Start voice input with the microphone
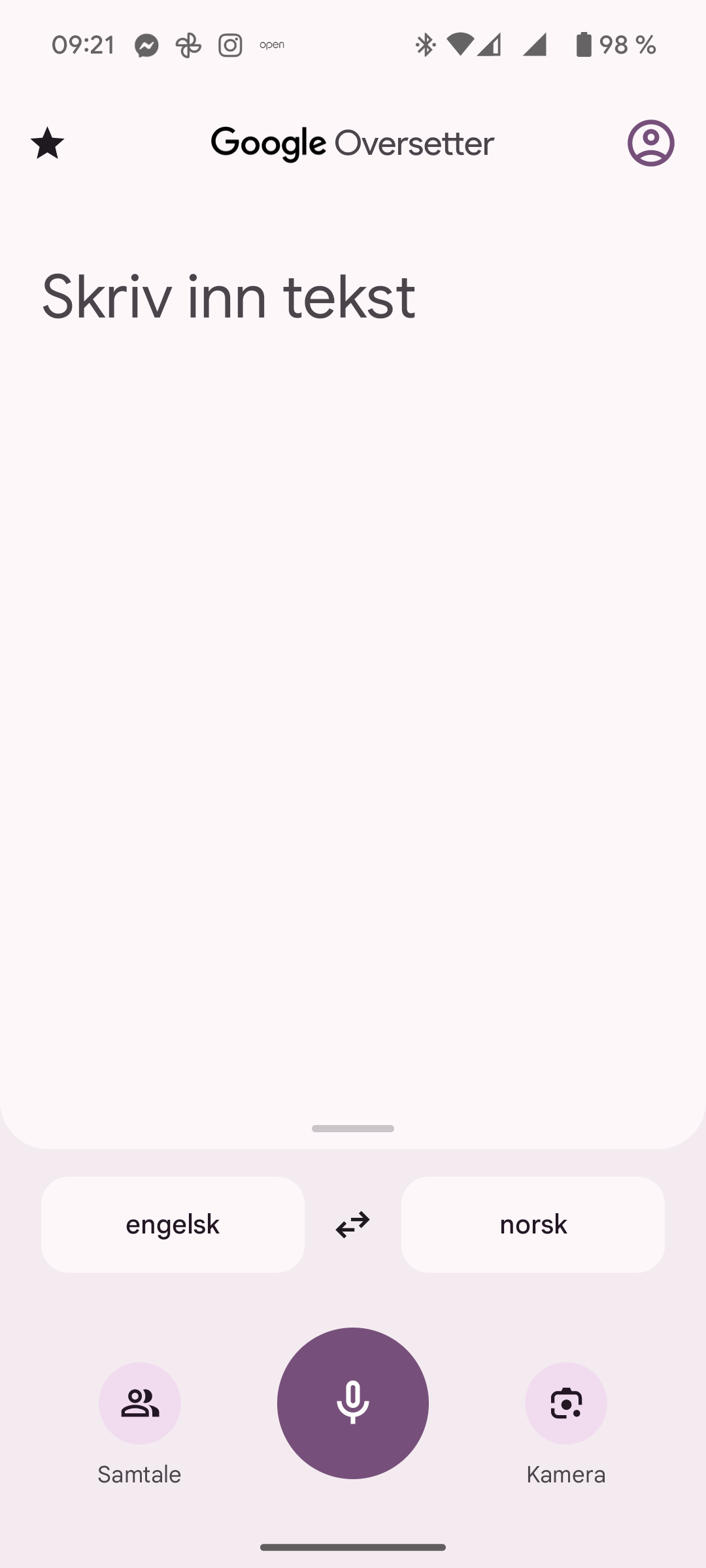This screenshot has height=1568, width=706. [x=353, y=1403]
